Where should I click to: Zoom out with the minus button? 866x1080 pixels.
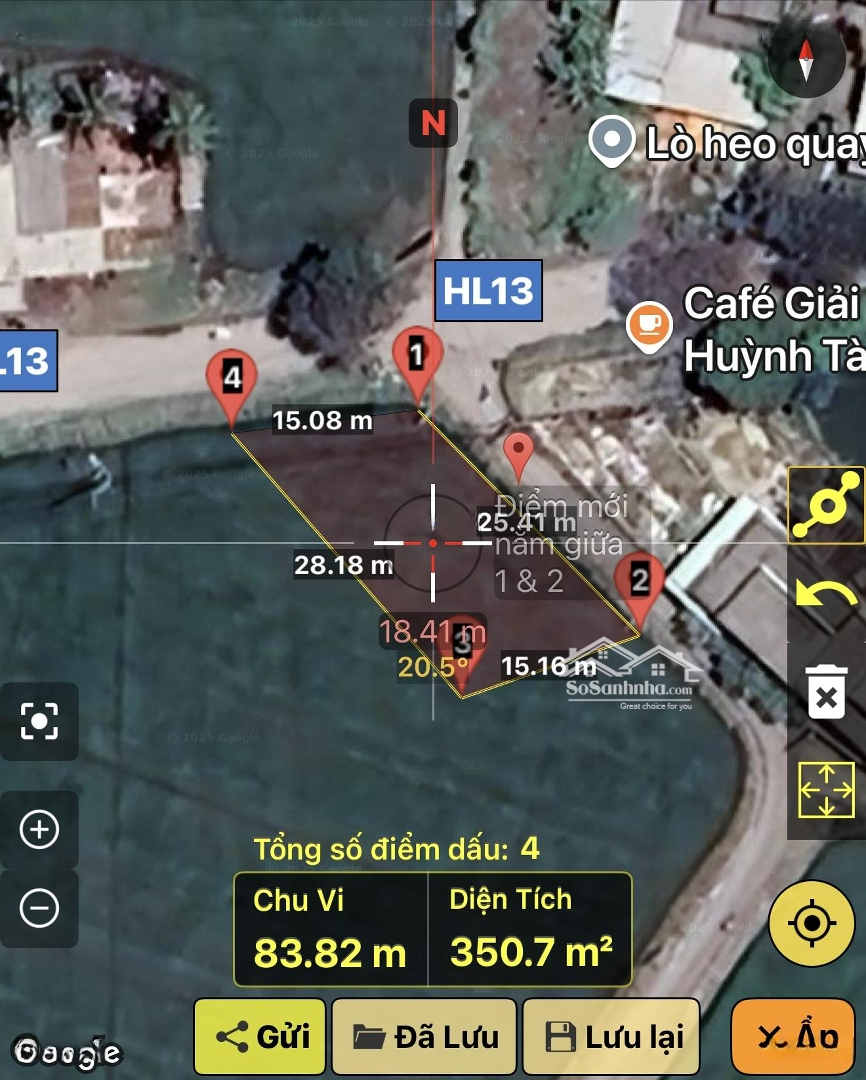(x=39, y=908)
